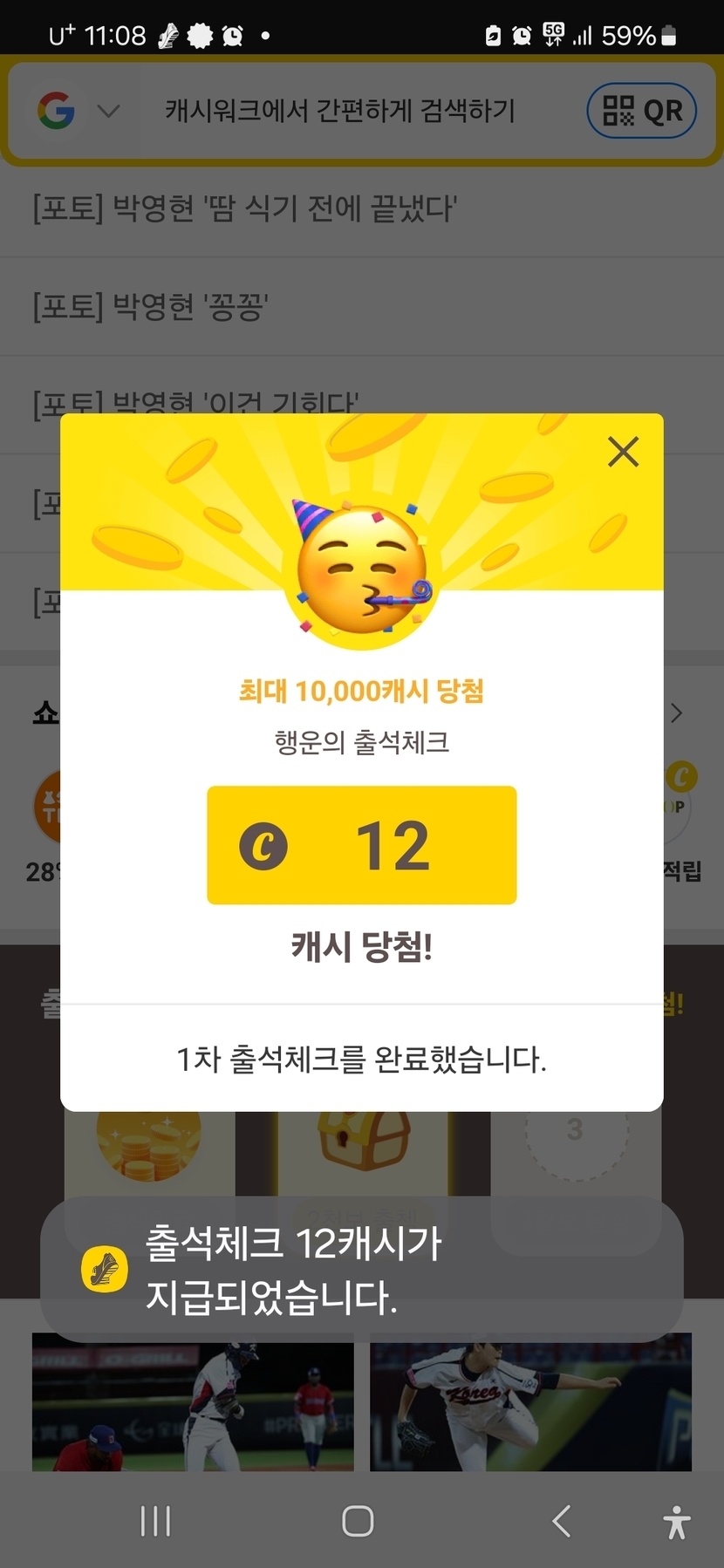The height and width of the screenshot is (1568, 724).
Task: Open the '땀 식기 전에 끝냈다' photo article
Action: click(x=244, y=209)
